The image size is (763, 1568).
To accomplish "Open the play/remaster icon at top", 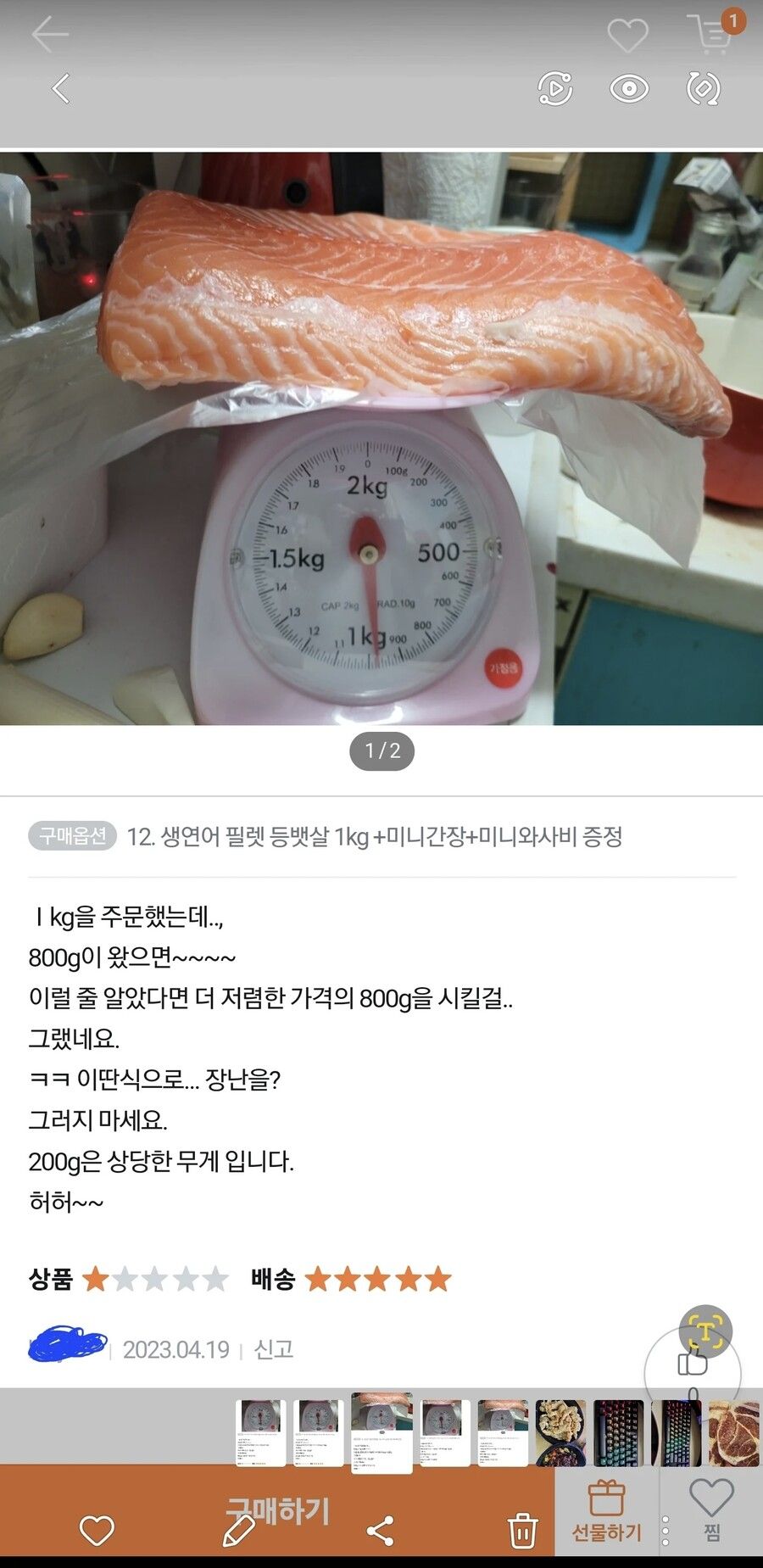I will [x=555, y=88].
